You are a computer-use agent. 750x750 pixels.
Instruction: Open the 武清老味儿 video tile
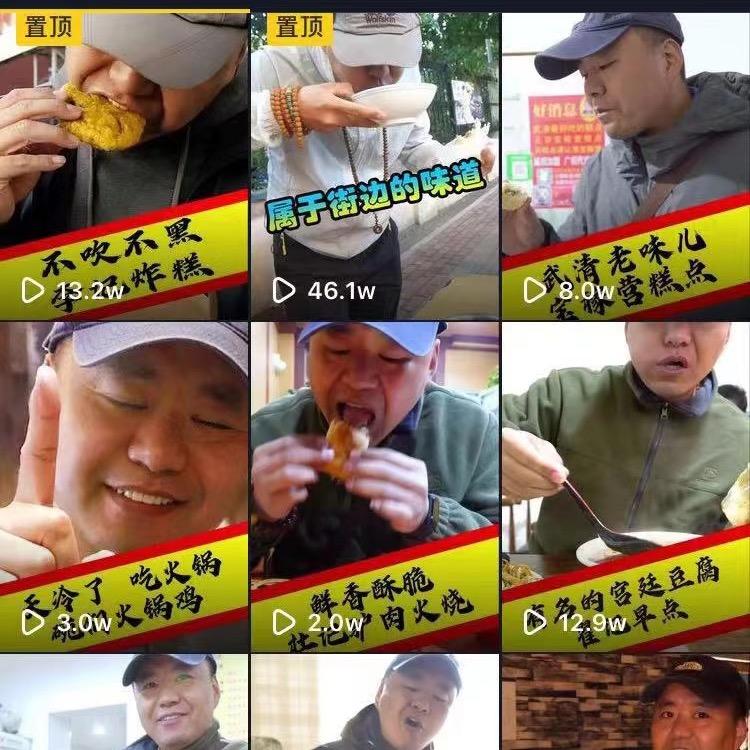point(625,165)
